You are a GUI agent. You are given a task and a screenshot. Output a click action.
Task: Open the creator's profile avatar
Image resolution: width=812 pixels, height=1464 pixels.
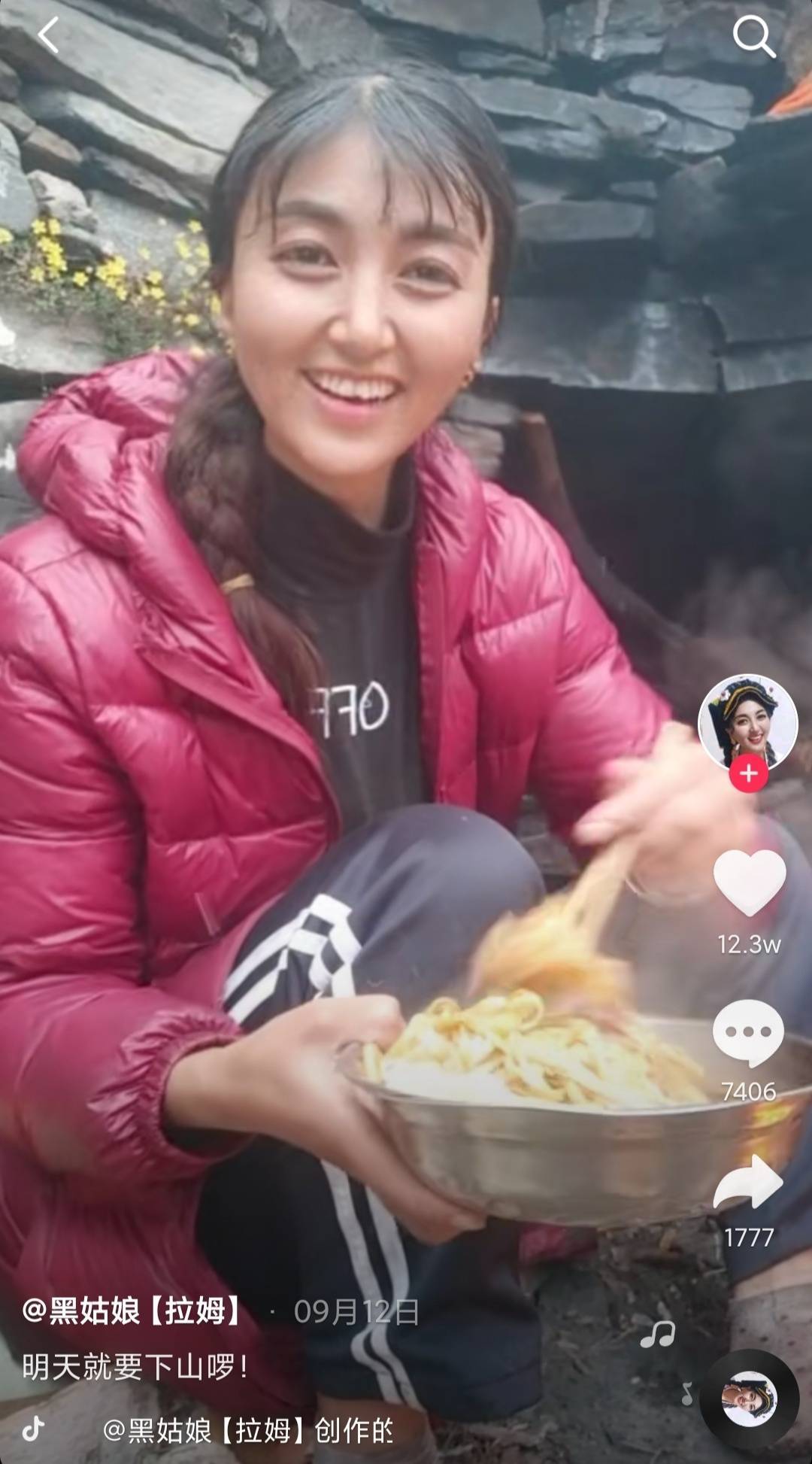coord(747,721)
